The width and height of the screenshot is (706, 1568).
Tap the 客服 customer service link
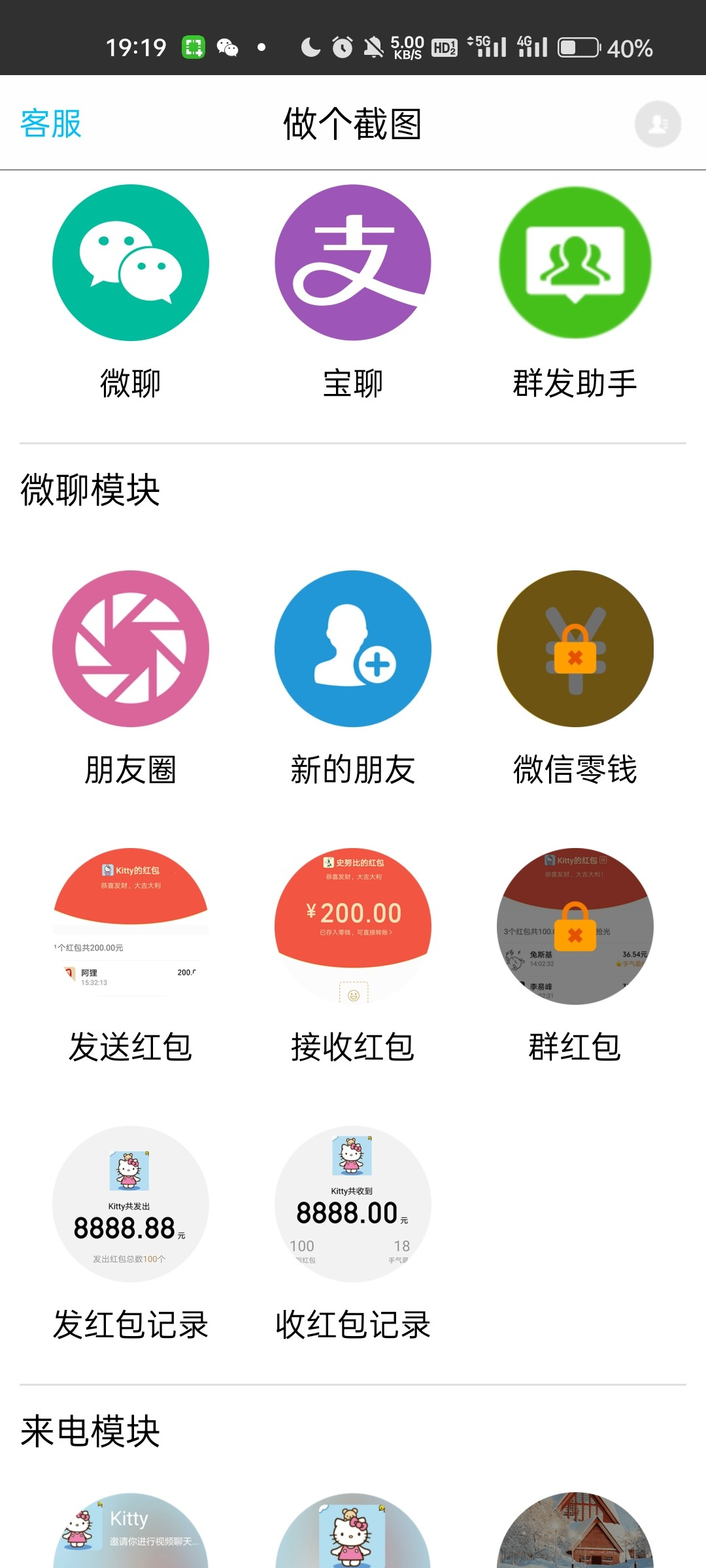51,123
